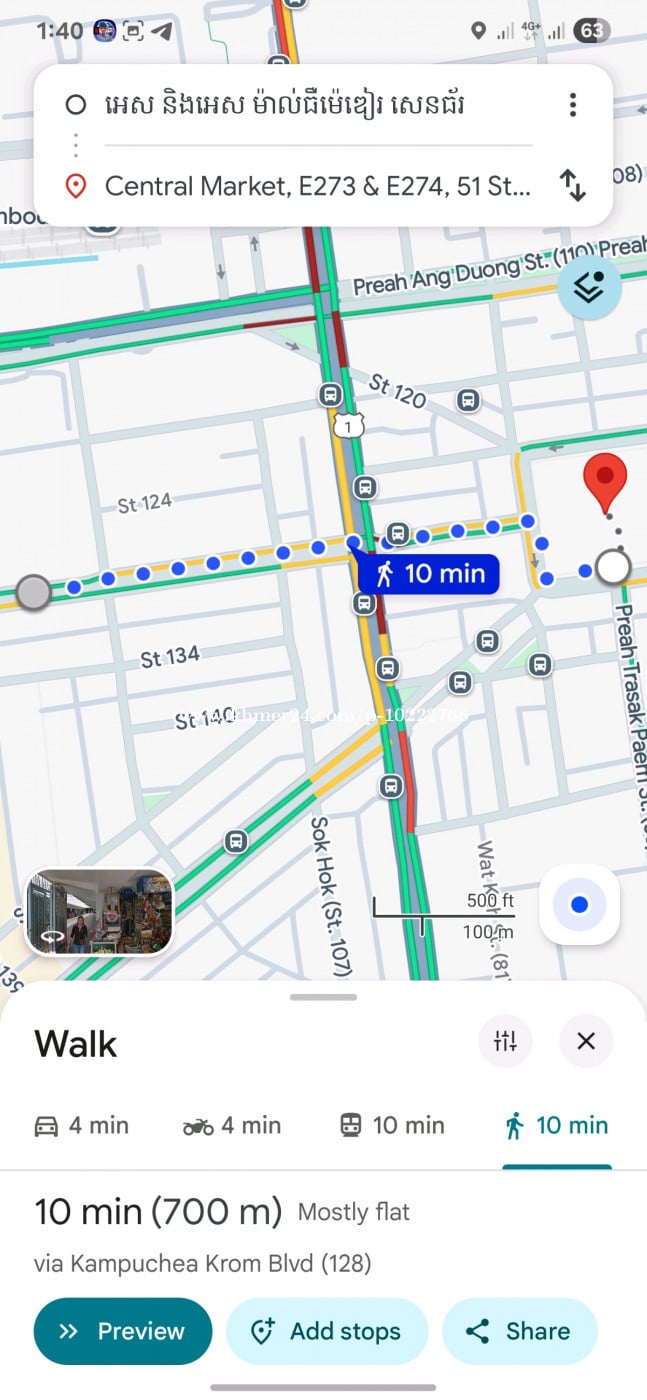The height and width of the screenshot is (1400, 647).
Task: Open route options filter
Action: 505,1041
